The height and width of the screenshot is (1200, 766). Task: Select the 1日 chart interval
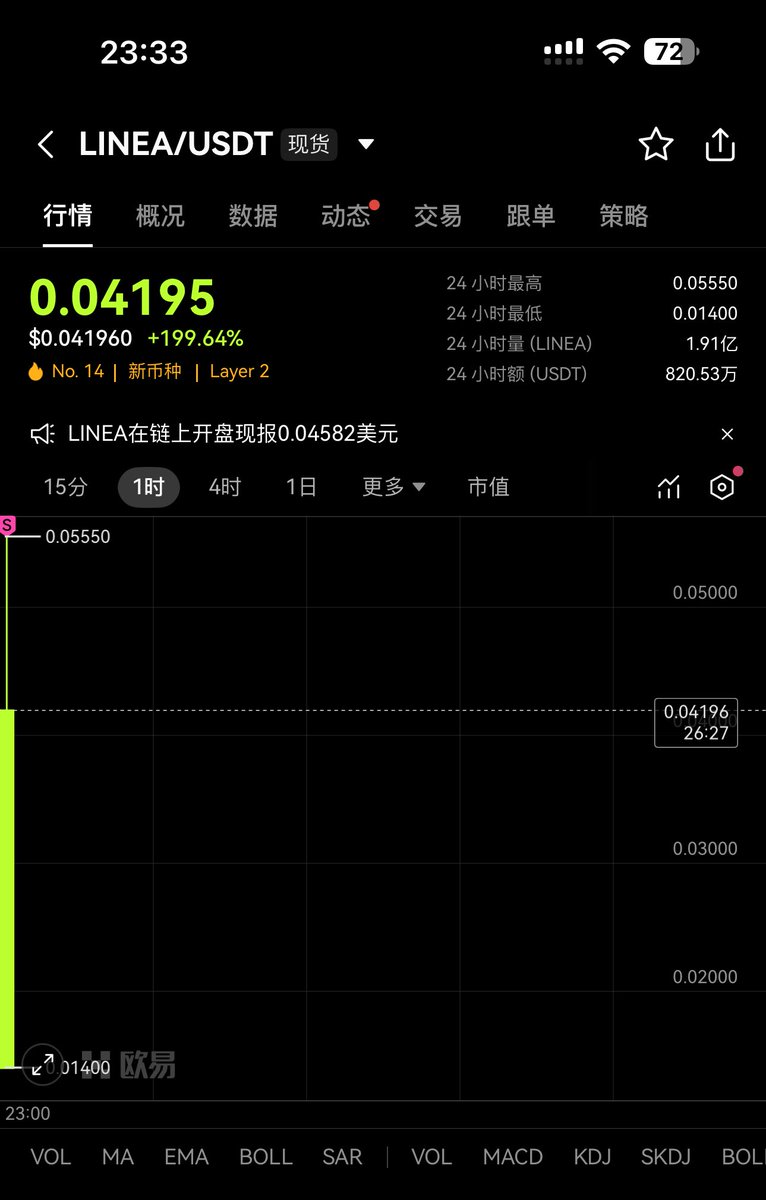point(301,487)
